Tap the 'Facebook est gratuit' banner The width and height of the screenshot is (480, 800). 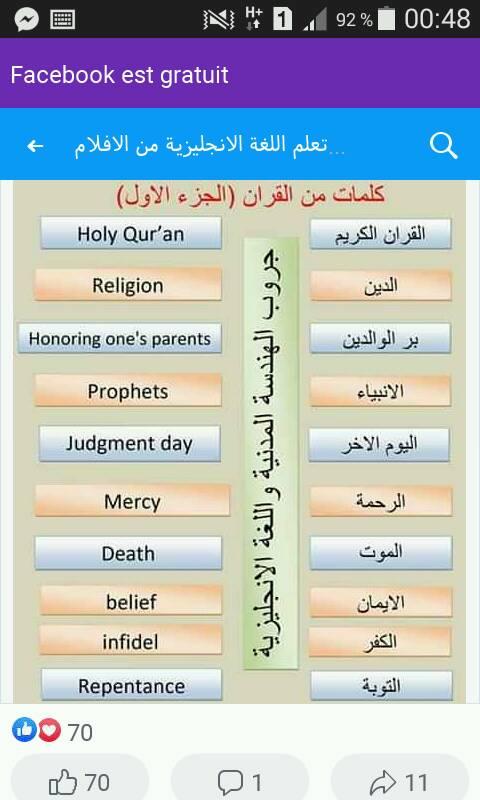[x=240, y=73]
